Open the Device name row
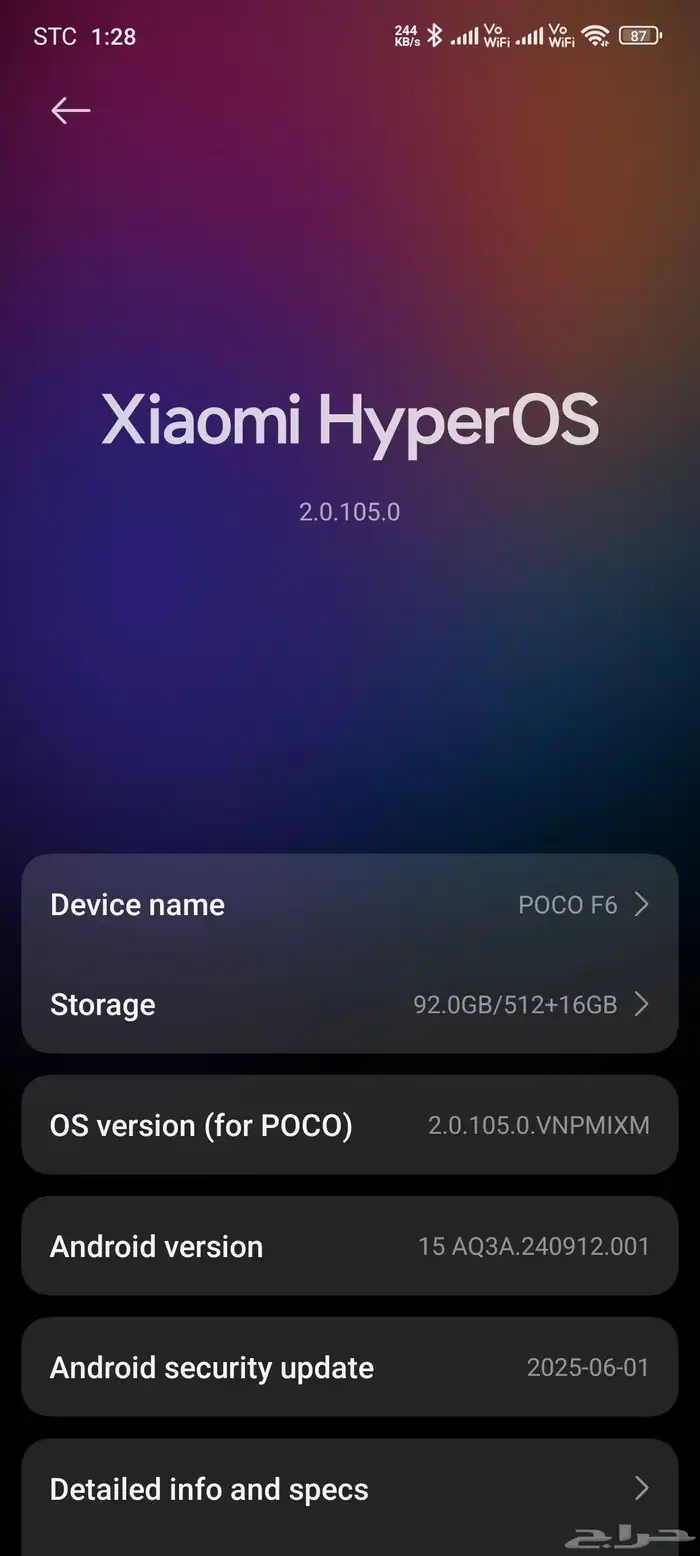Viewport: 700px width, 1556px height. [349, 905]
